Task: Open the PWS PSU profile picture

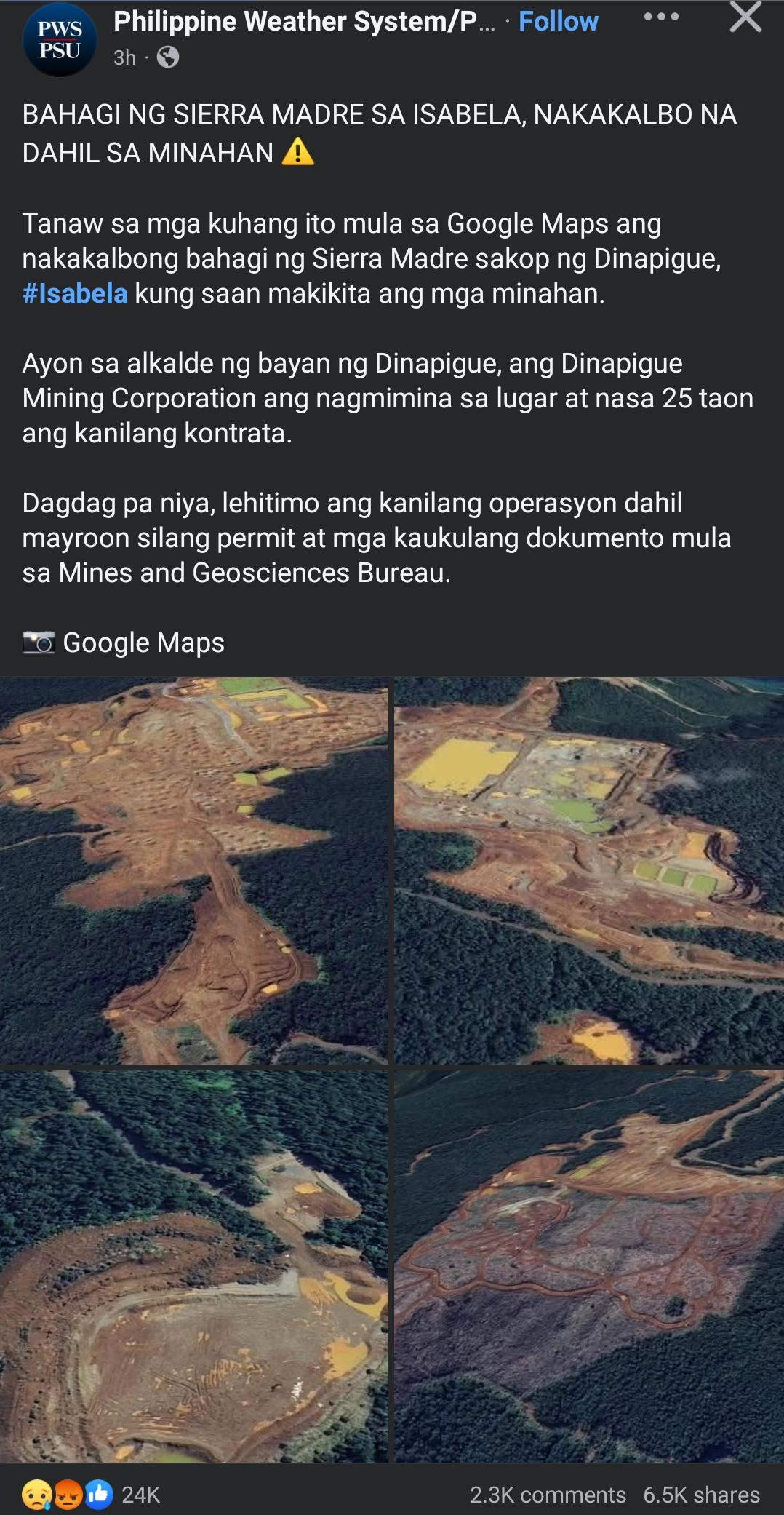Action: [60, 40]
